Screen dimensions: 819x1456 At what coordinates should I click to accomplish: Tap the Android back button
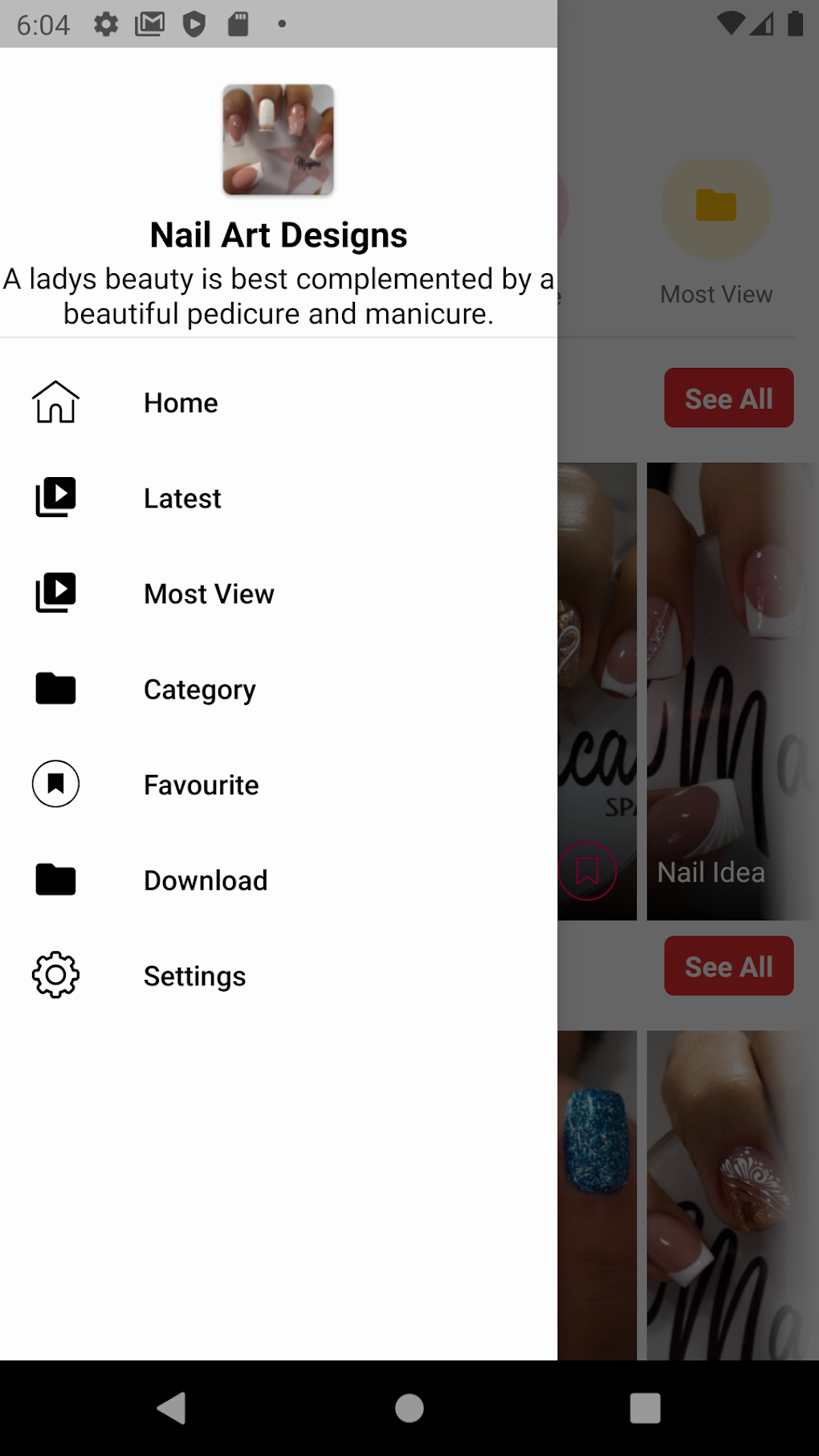tap(172, 1408)
